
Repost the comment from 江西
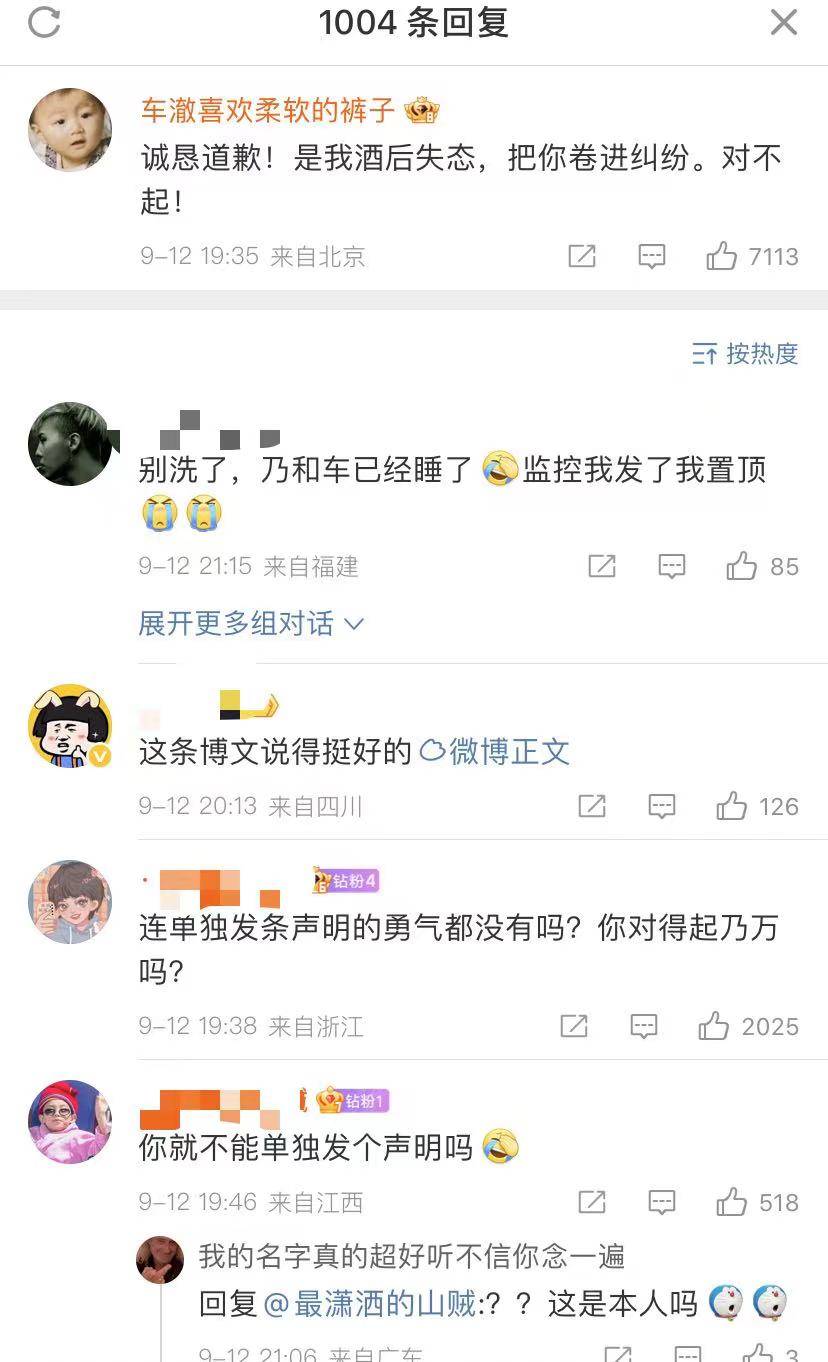[x=592, y=1202]
